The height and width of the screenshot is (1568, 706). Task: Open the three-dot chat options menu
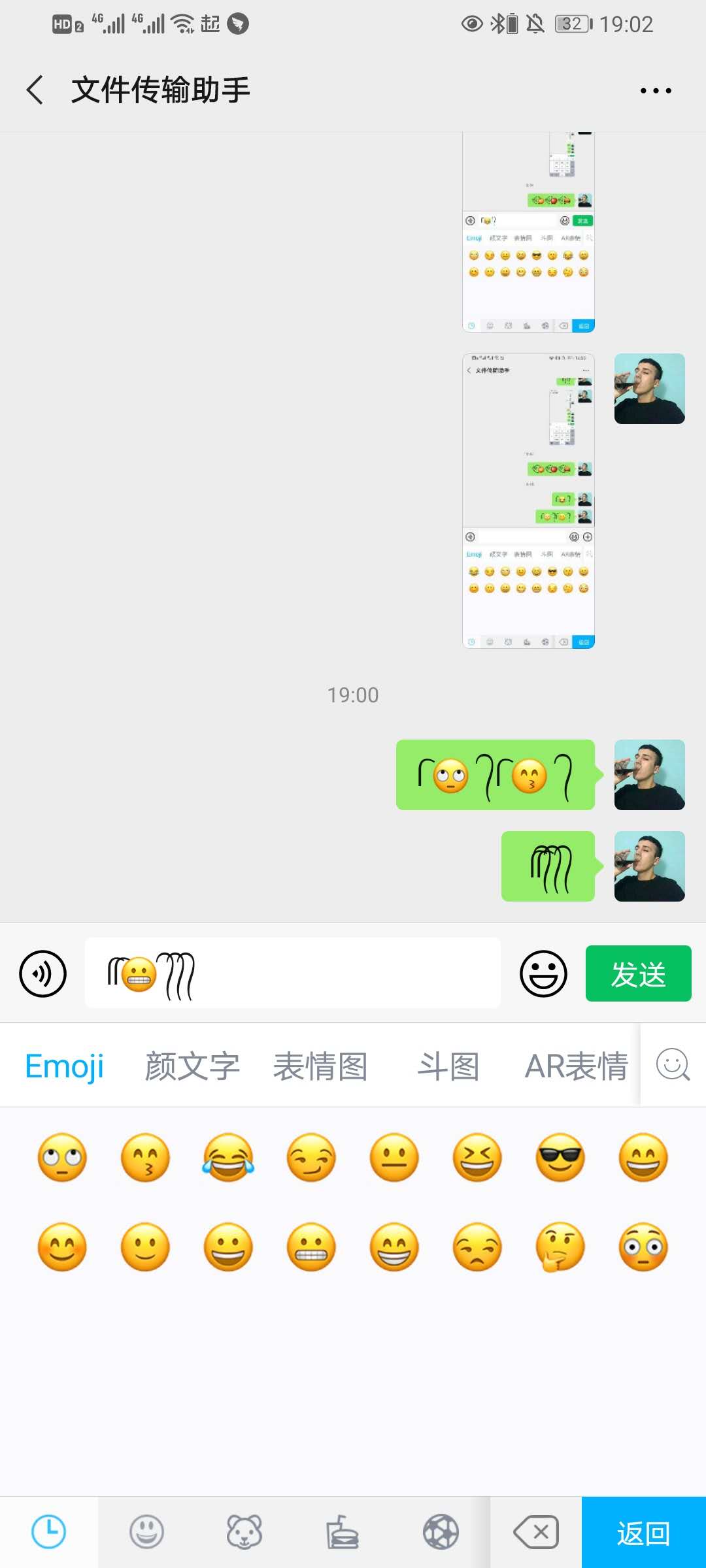(656, 91)
